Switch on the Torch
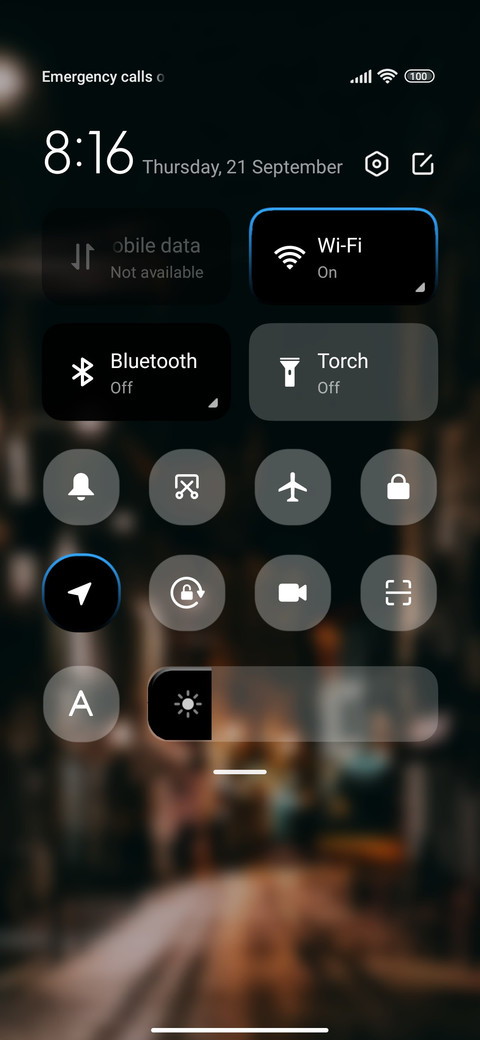The height and width of the screenshot is (1040, 480). coord(343,372)
